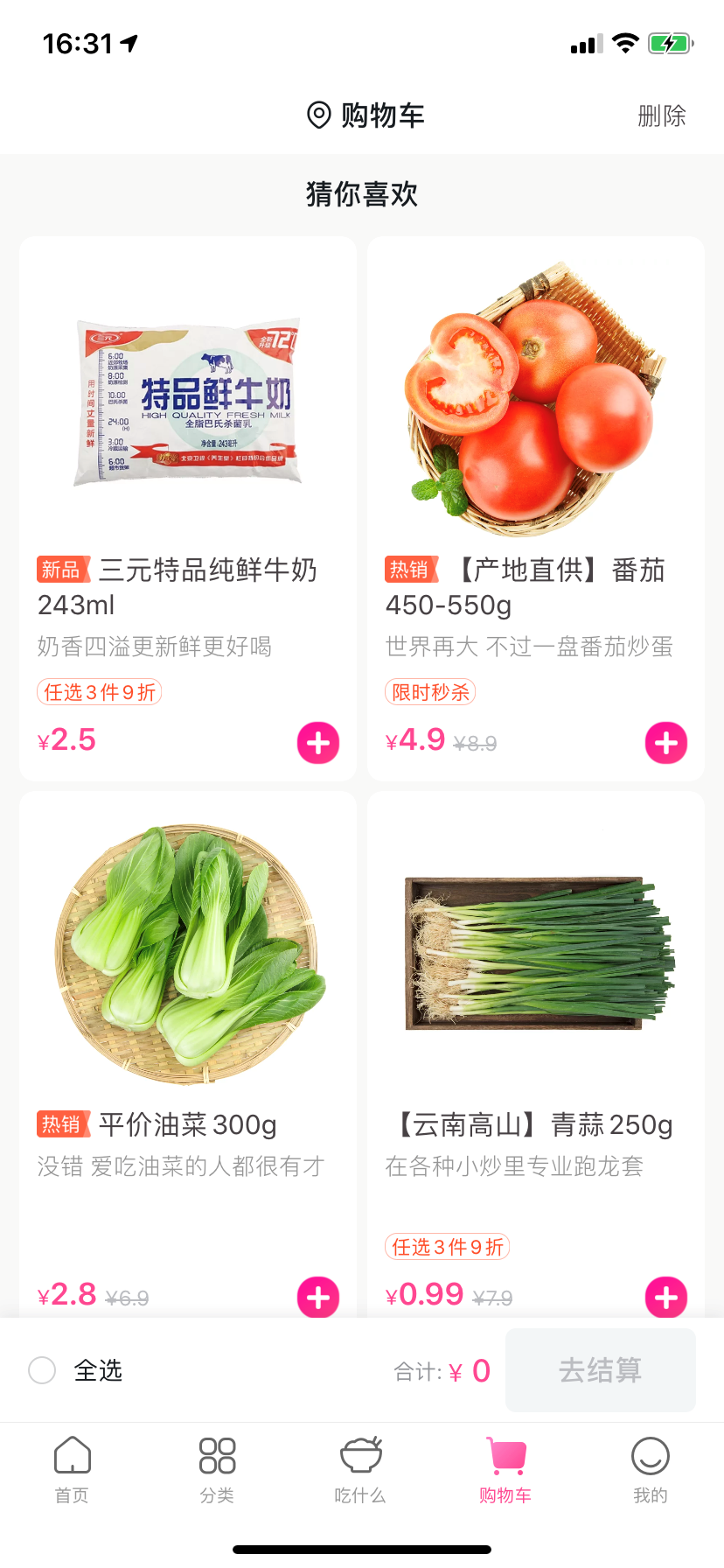Add 青蒜 250g with the pink plus icon

(x=665, y=1297)
